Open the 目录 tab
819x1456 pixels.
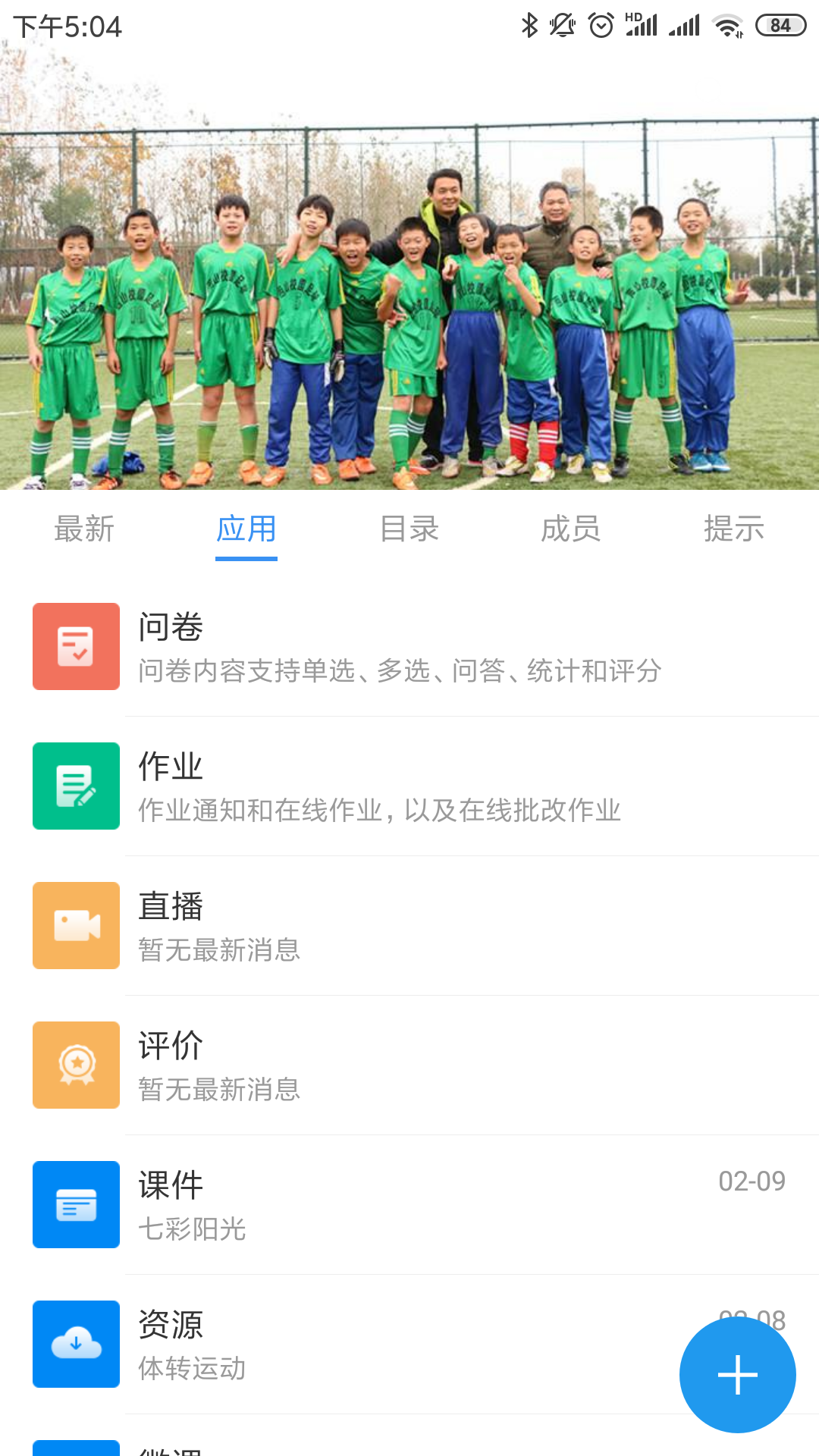point(409,529)
